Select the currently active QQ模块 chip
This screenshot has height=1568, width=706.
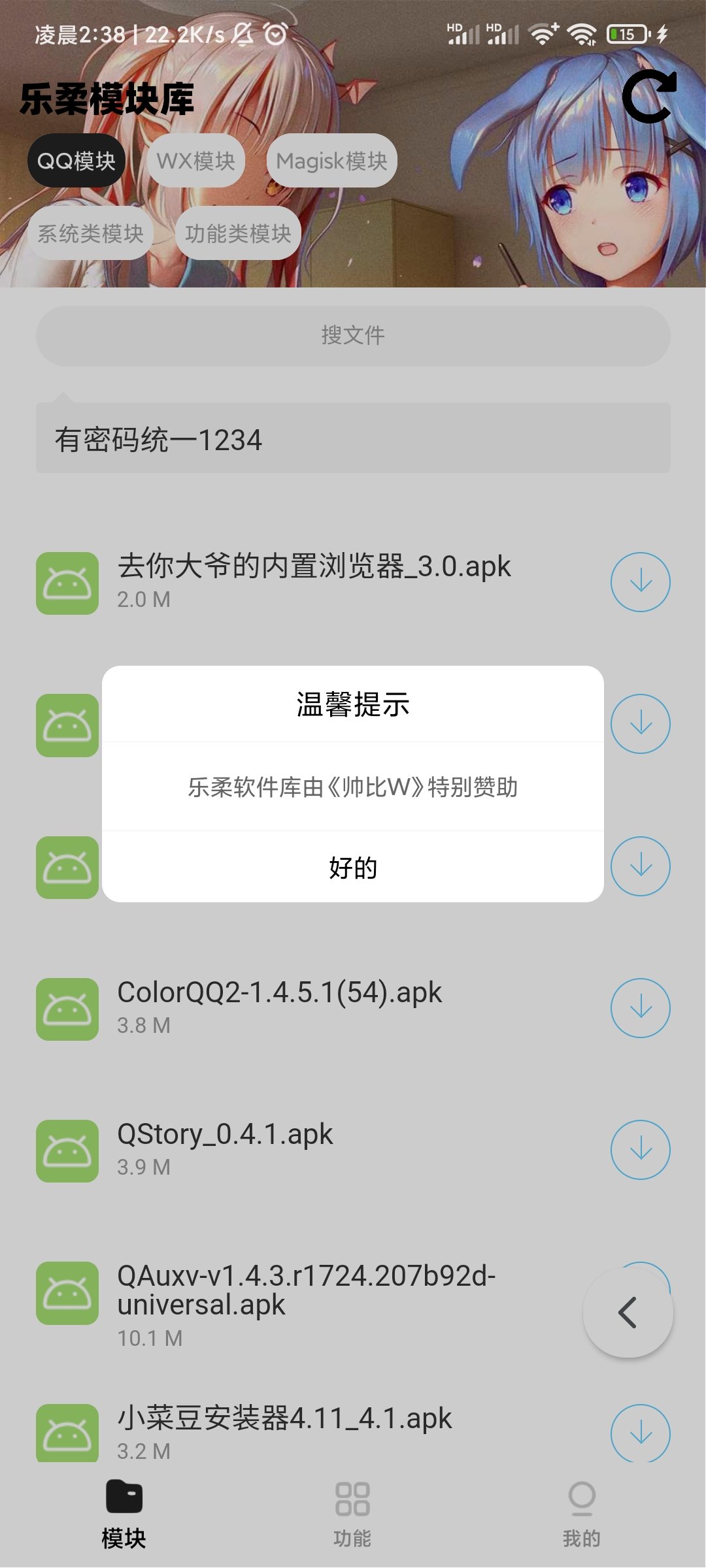[76, 161]
